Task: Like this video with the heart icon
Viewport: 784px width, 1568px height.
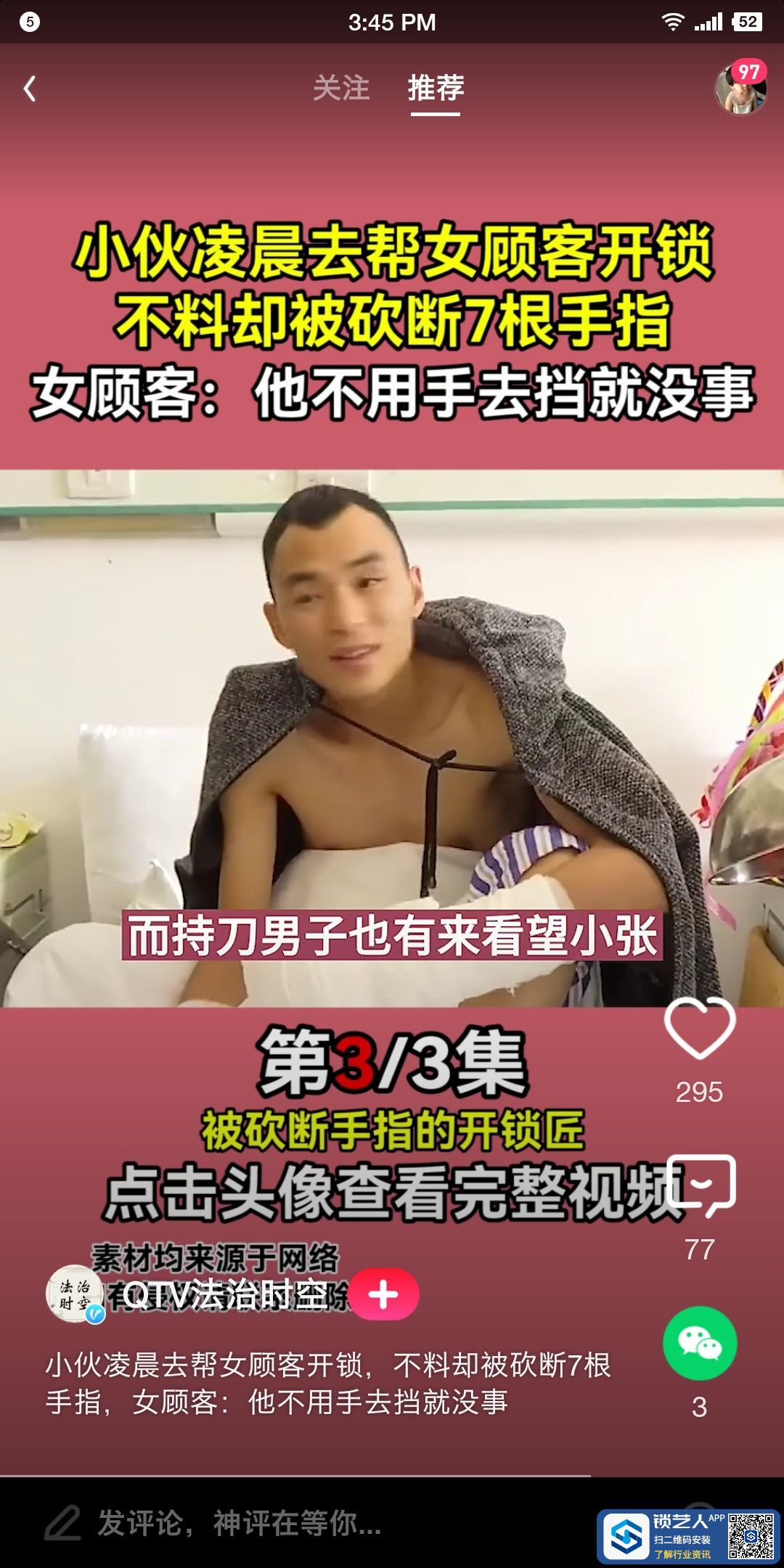Action: [700, 1028]
